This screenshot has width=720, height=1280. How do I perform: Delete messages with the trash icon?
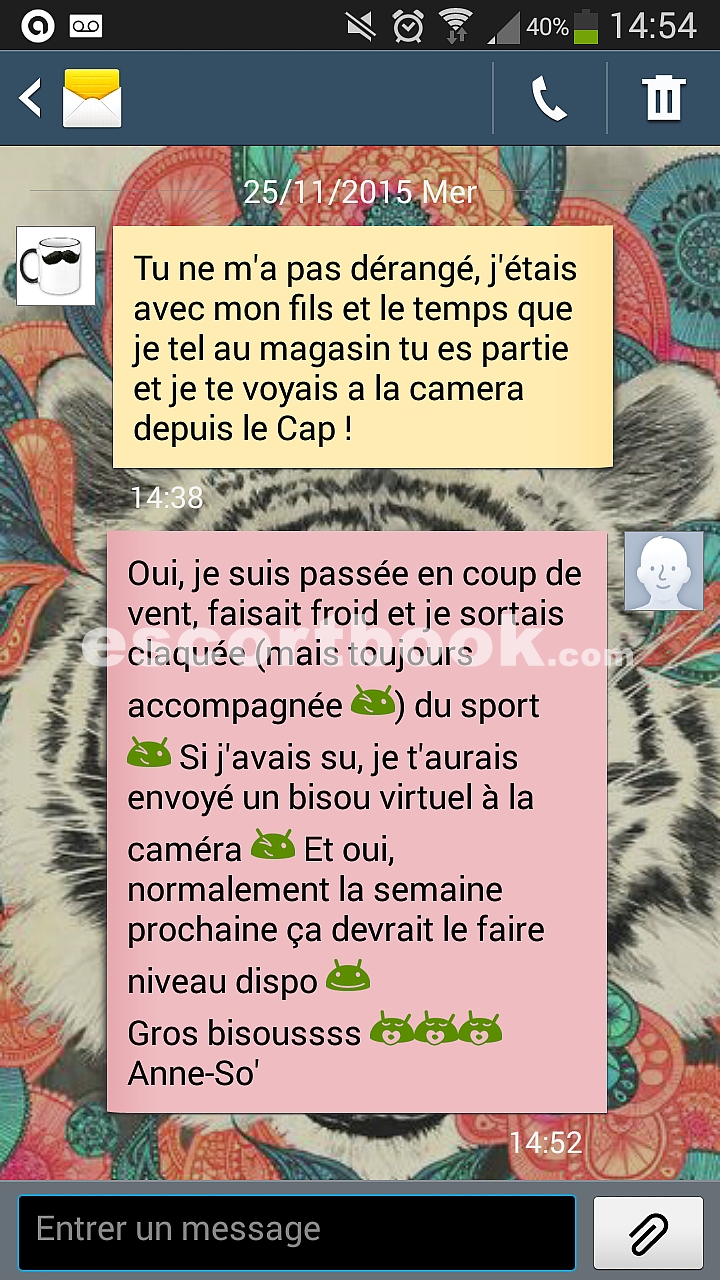(663, 98)
